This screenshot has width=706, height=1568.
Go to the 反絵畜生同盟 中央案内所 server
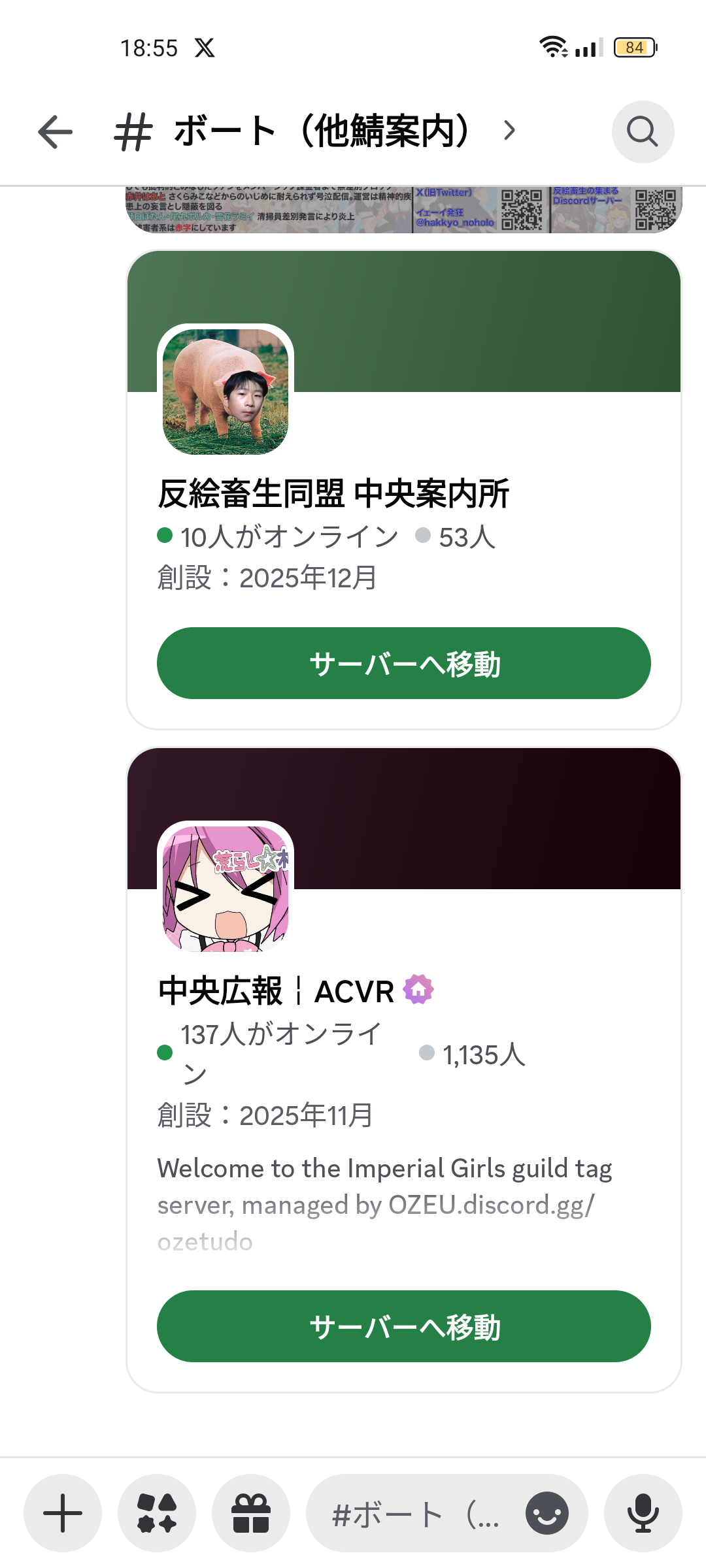403,663
